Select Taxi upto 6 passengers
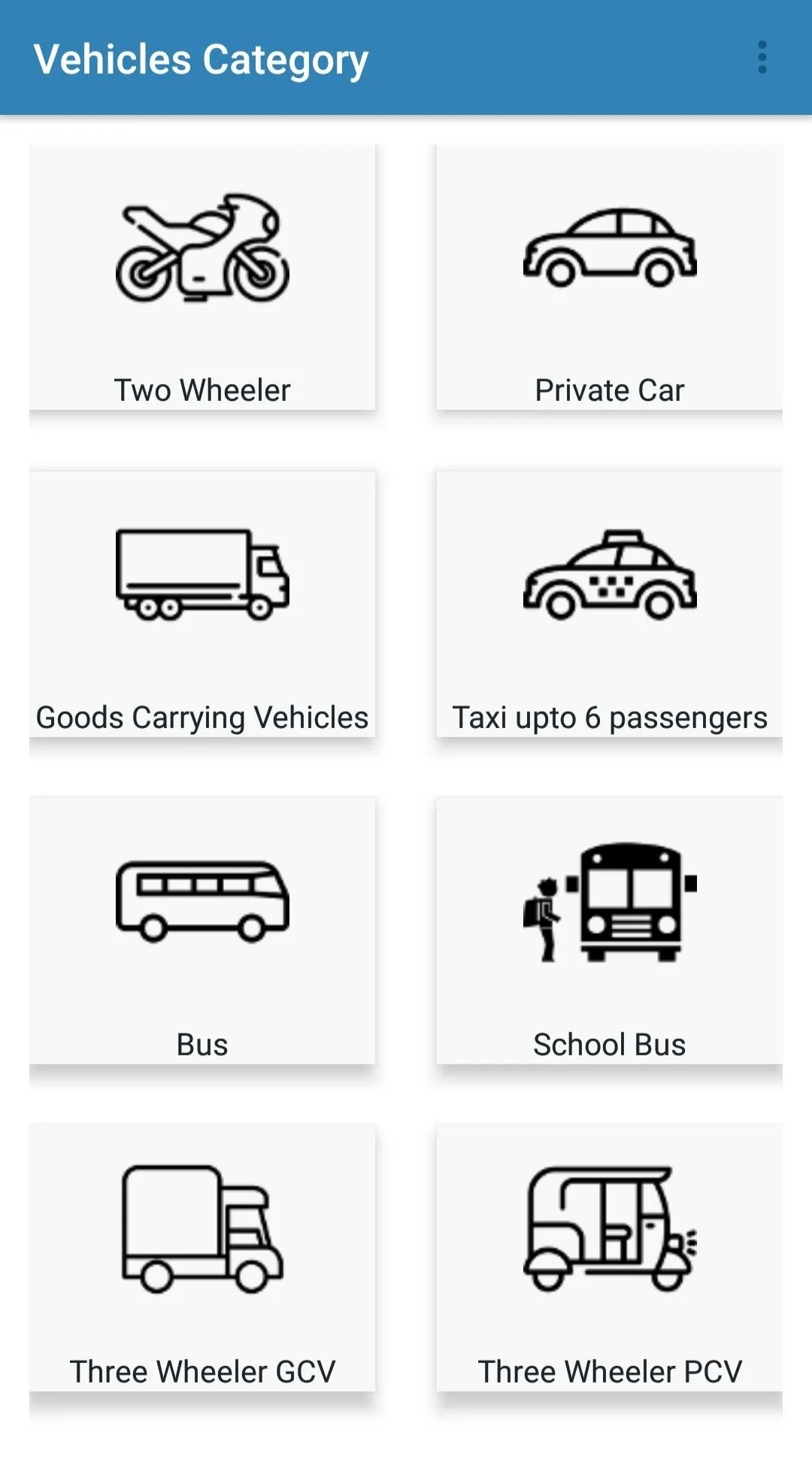 pyautogui.click(x=609, y=604)
